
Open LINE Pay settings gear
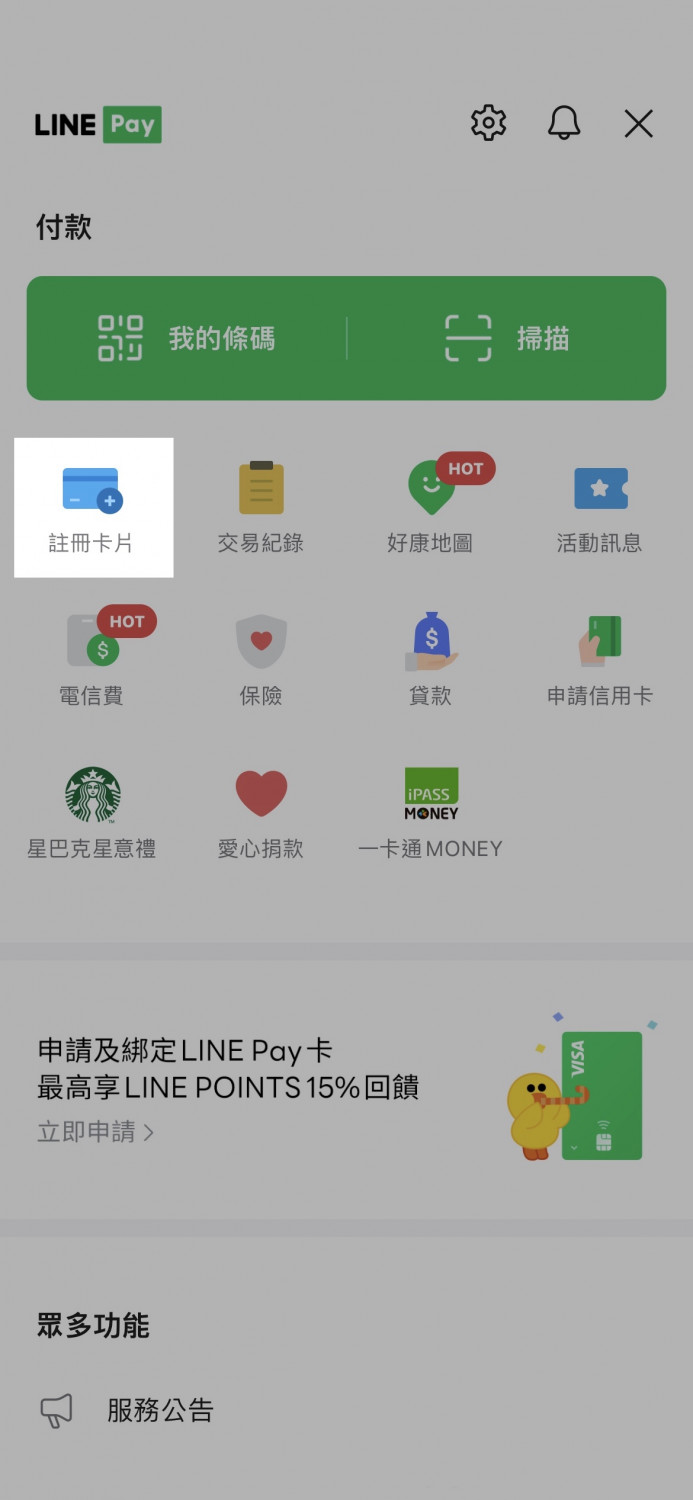(488, 124)
